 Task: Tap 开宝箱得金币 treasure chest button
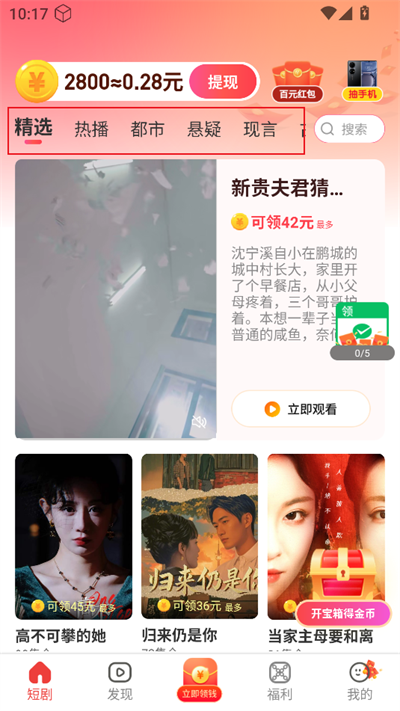343,614
